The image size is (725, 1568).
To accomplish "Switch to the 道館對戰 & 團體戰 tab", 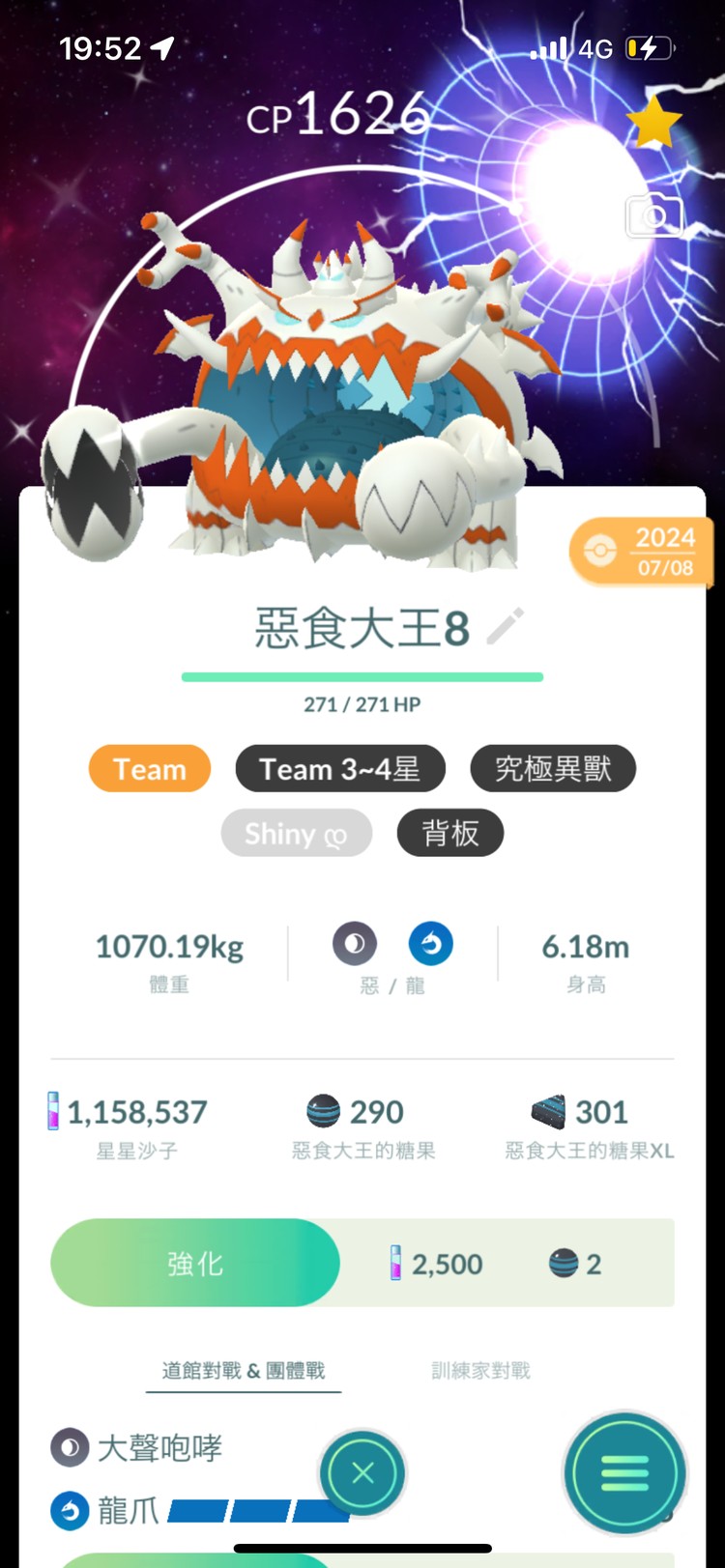I will tap(244, 1370).
